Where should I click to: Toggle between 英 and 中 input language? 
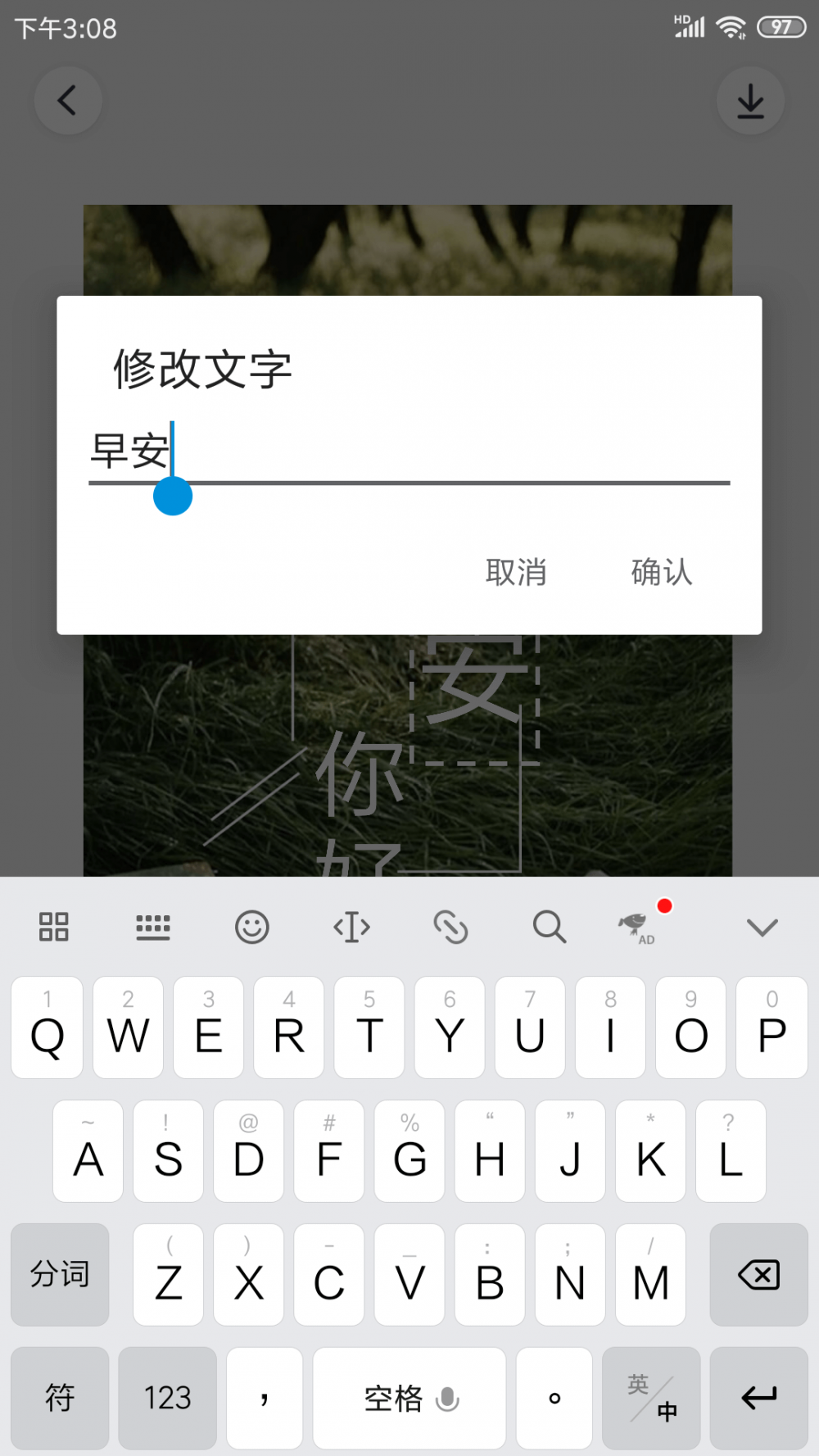[x=651, y=1398]
